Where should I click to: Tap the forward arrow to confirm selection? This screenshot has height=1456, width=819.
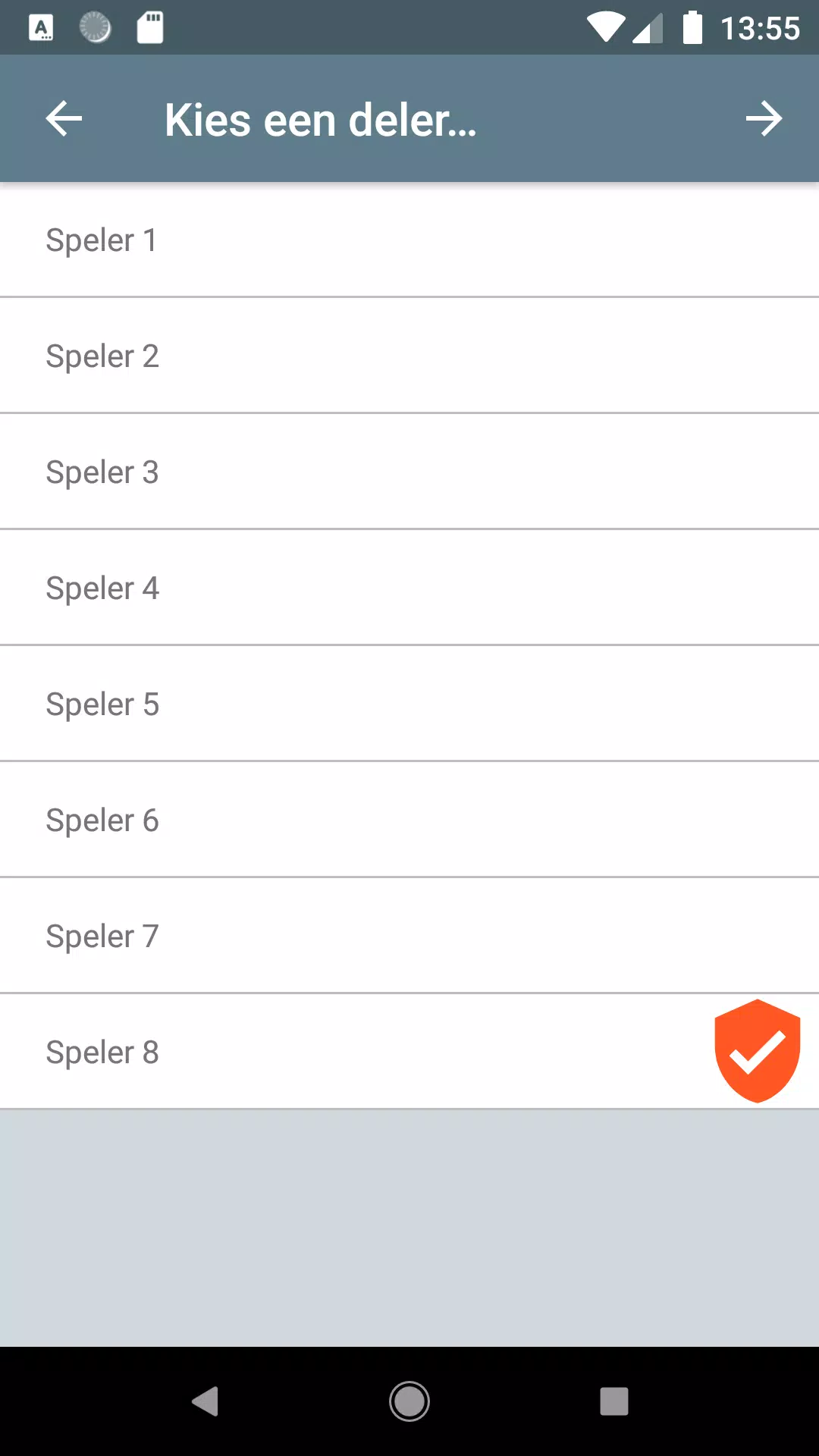[764, 118]
